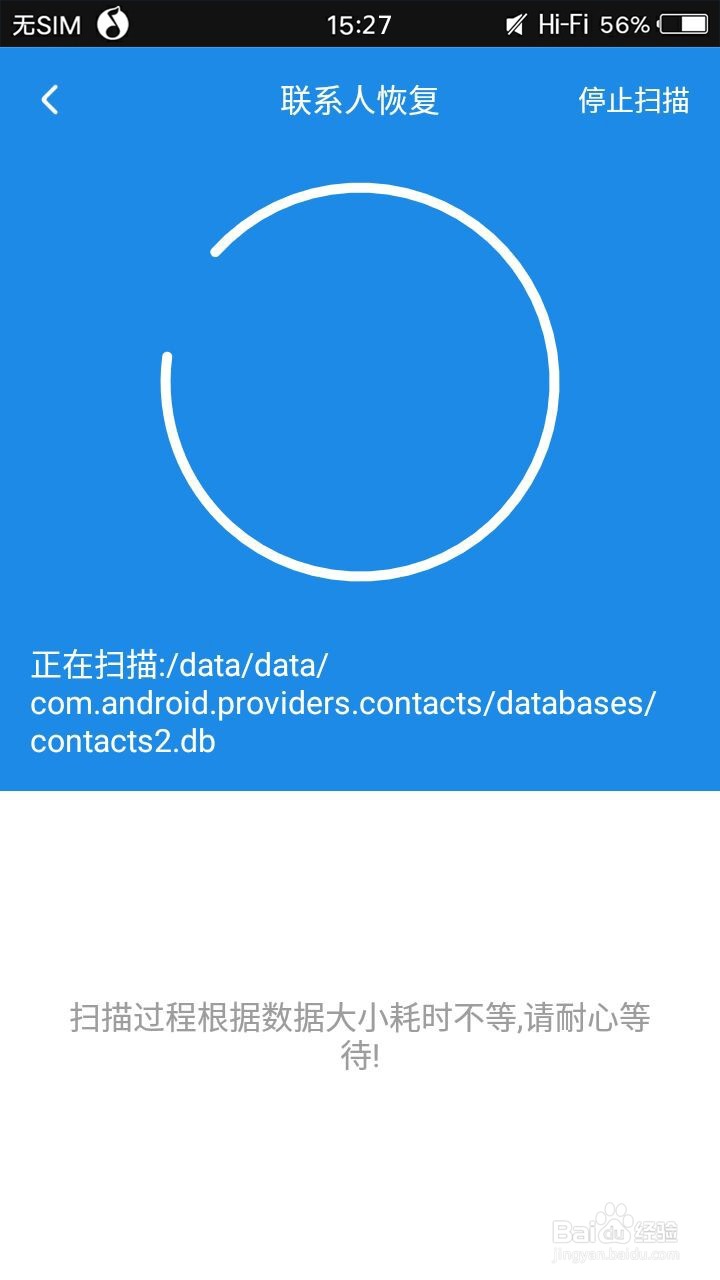Tap the vibrate mode icon in status bar
Image resolution: width=720 pixels, height=1280 pixels.
click(513, 23)
